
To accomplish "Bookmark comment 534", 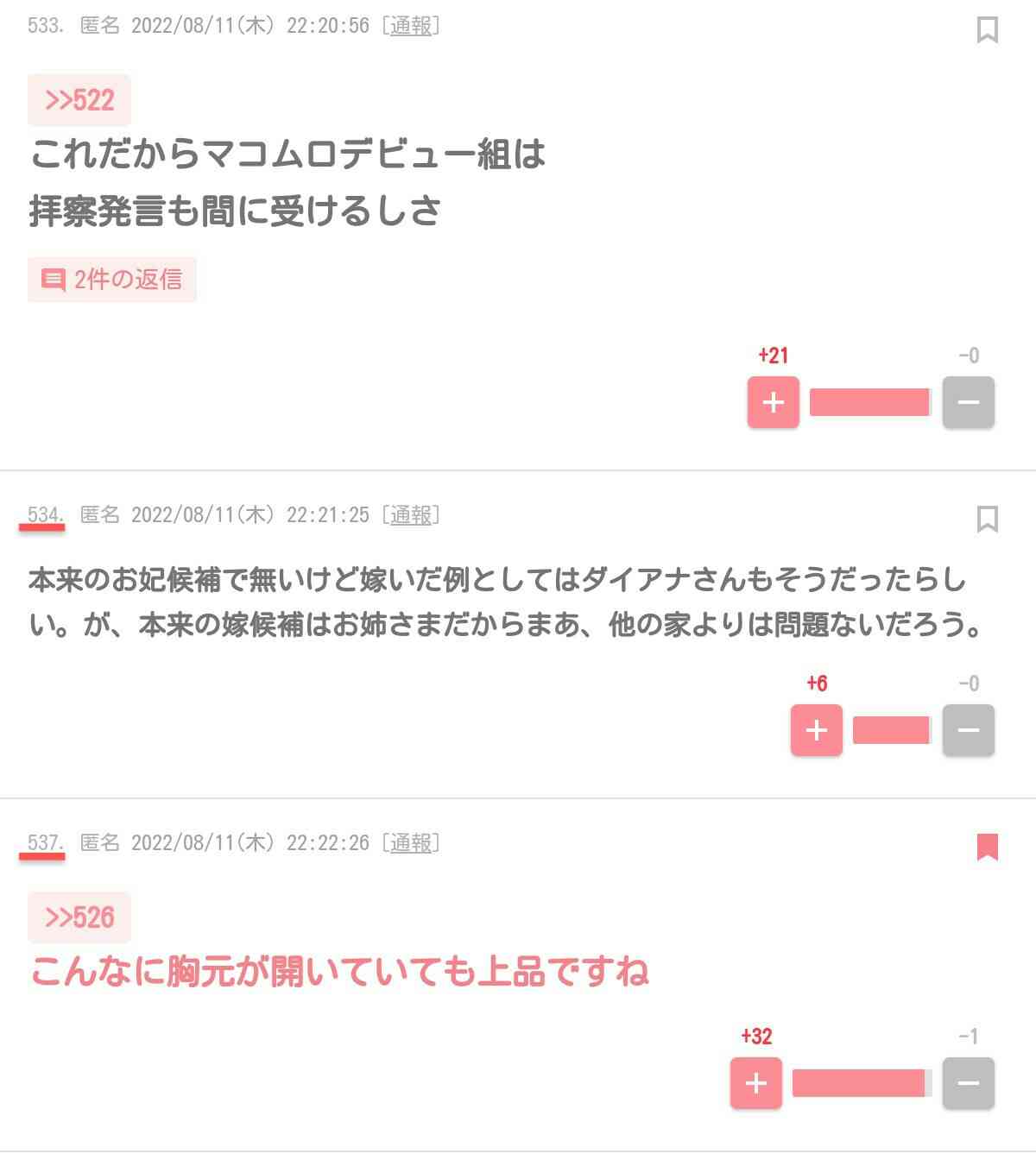I will coord(987,519).
